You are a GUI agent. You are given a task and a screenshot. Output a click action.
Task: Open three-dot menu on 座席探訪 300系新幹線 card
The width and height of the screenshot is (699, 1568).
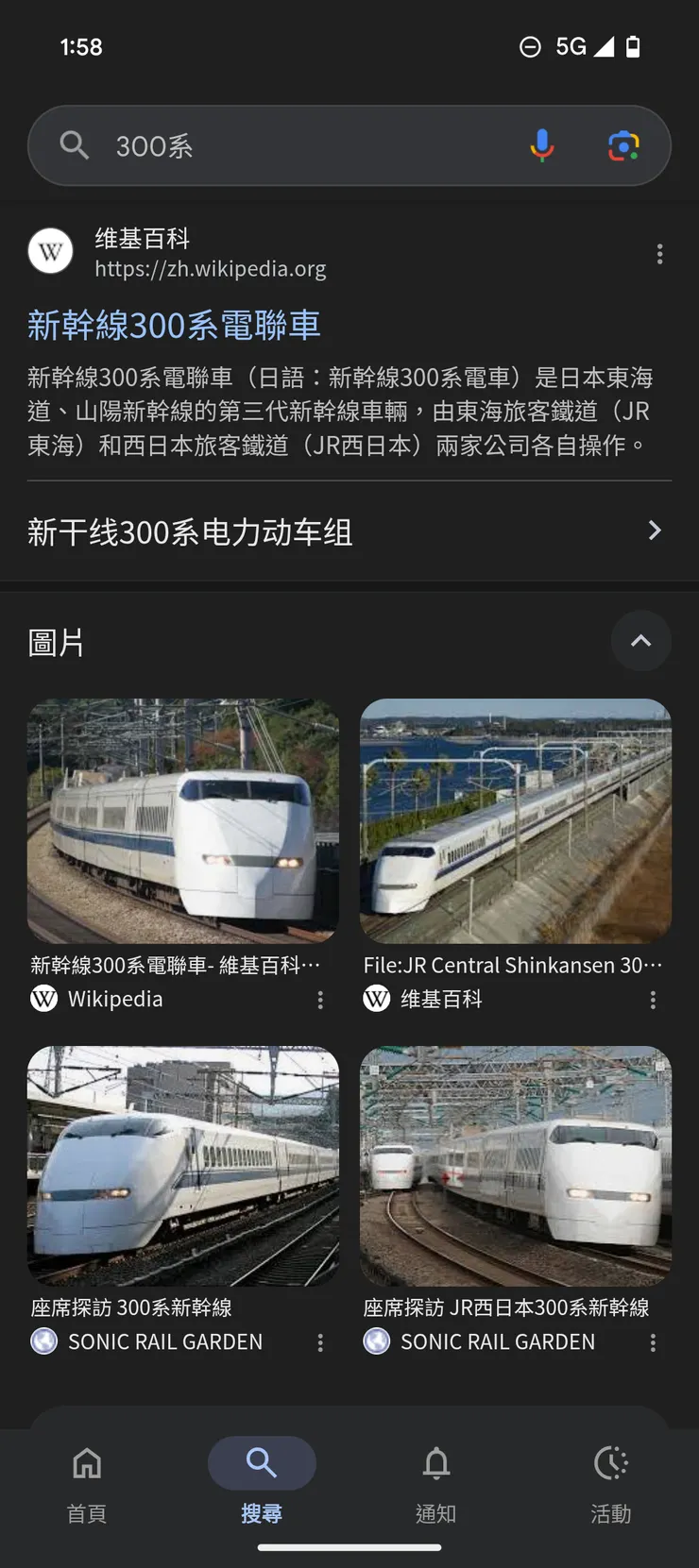click(320, 1341)
